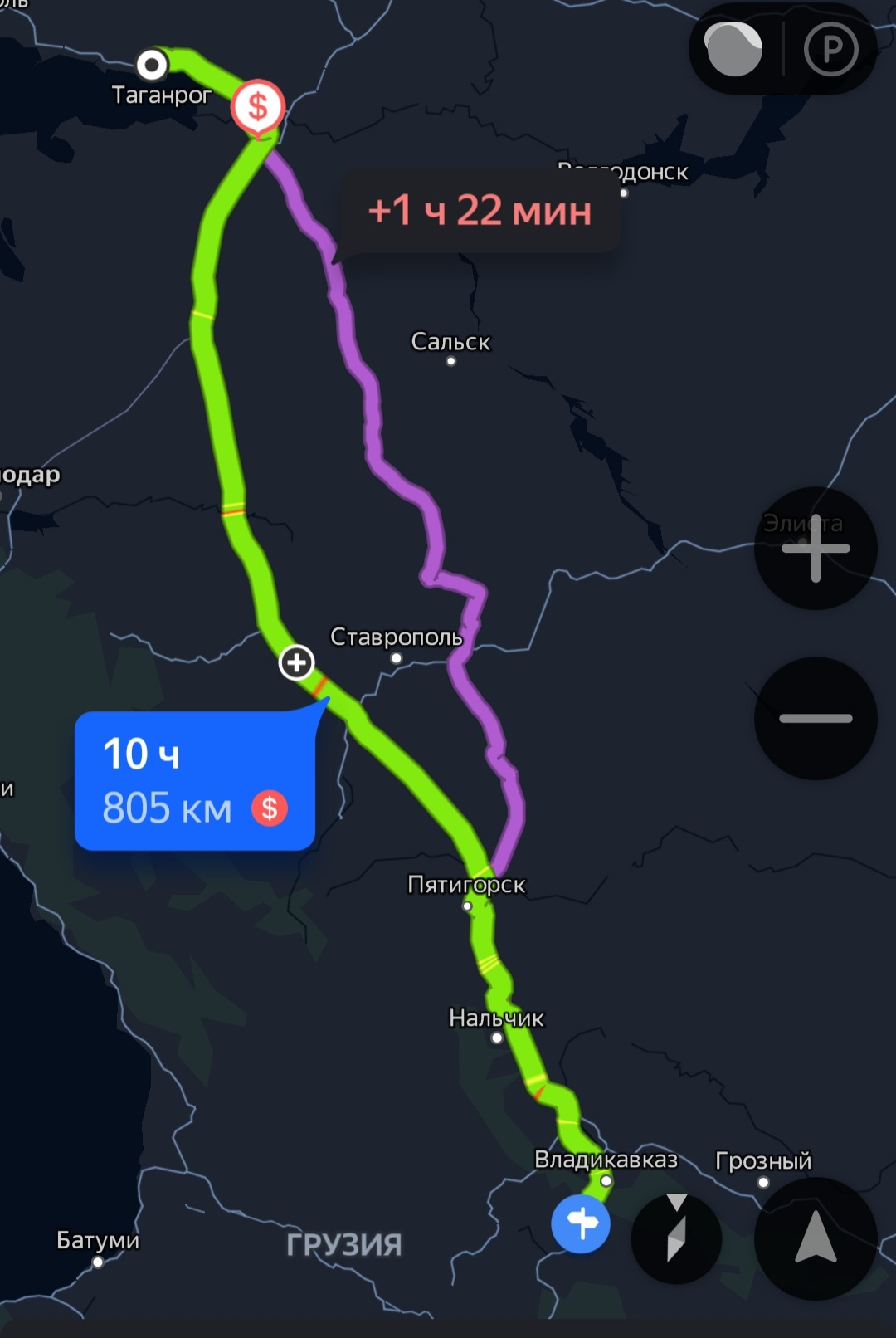Select alternative route with +1 ч 22 мин
This screenshot has height=1338, width=896.
pos(480,211)
